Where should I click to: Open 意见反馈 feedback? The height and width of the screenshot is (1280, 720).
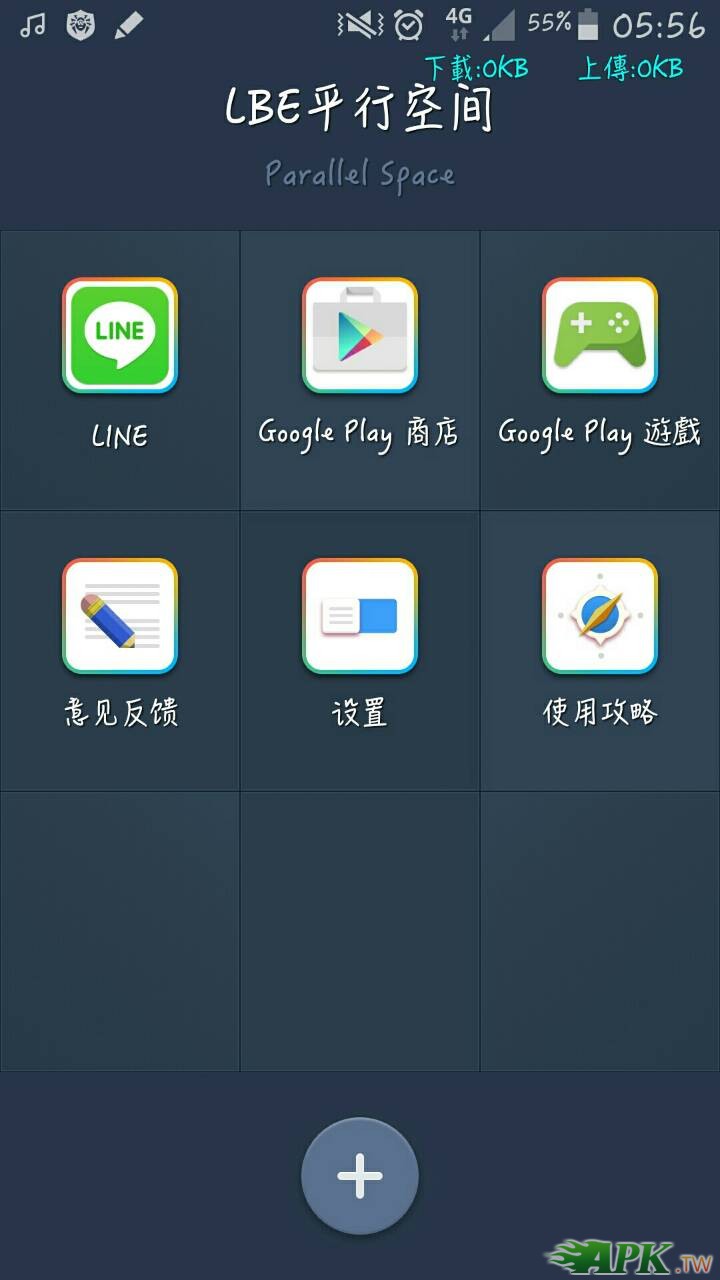(x=120, y=617)
